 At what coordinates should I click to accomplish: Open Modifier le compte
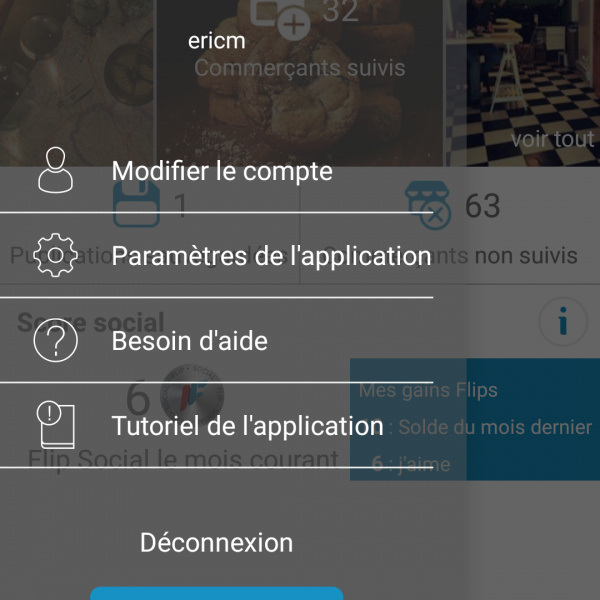pos(222,171)
